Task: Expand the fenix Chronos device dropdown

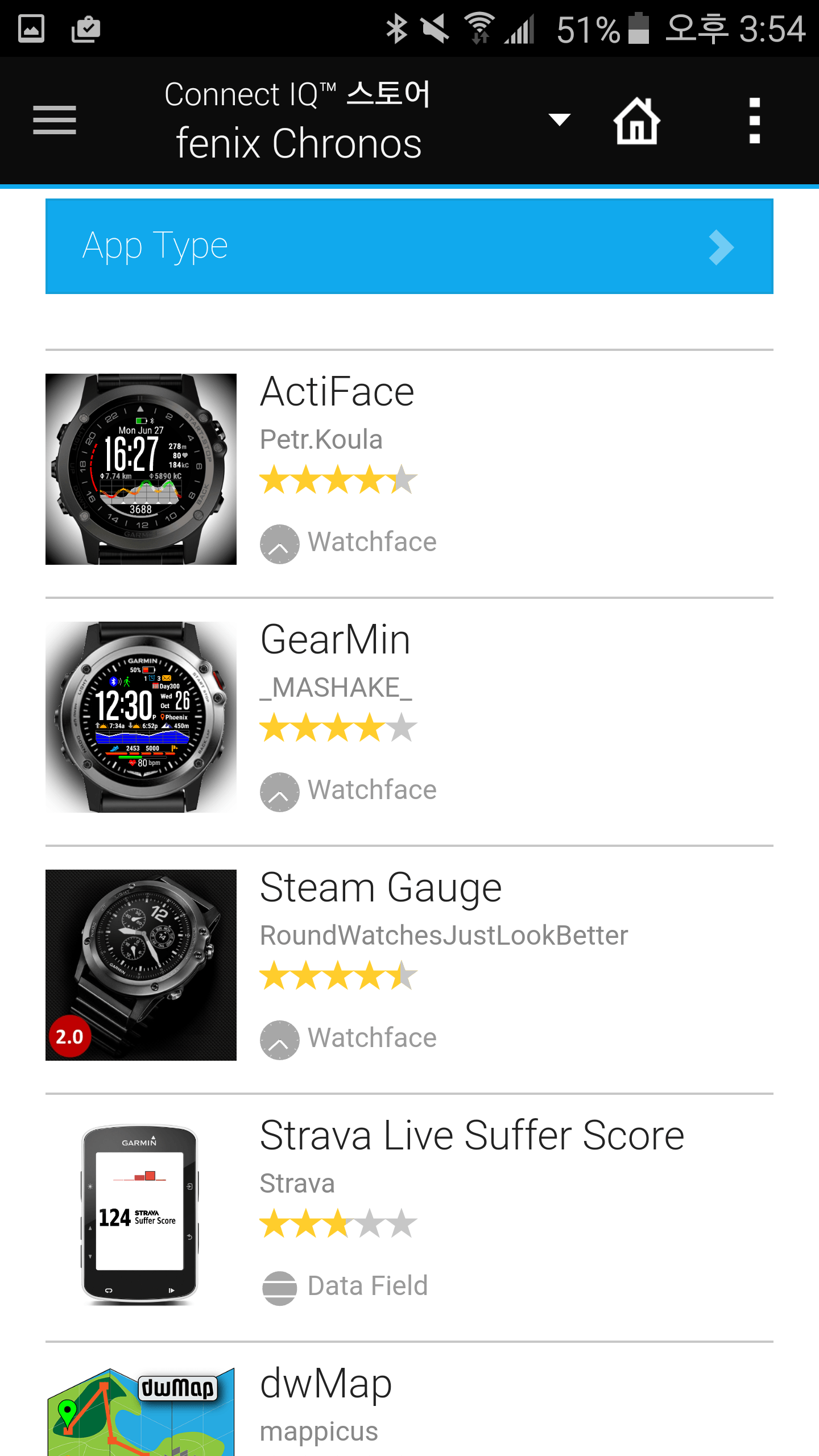Action: pos(559,120)
